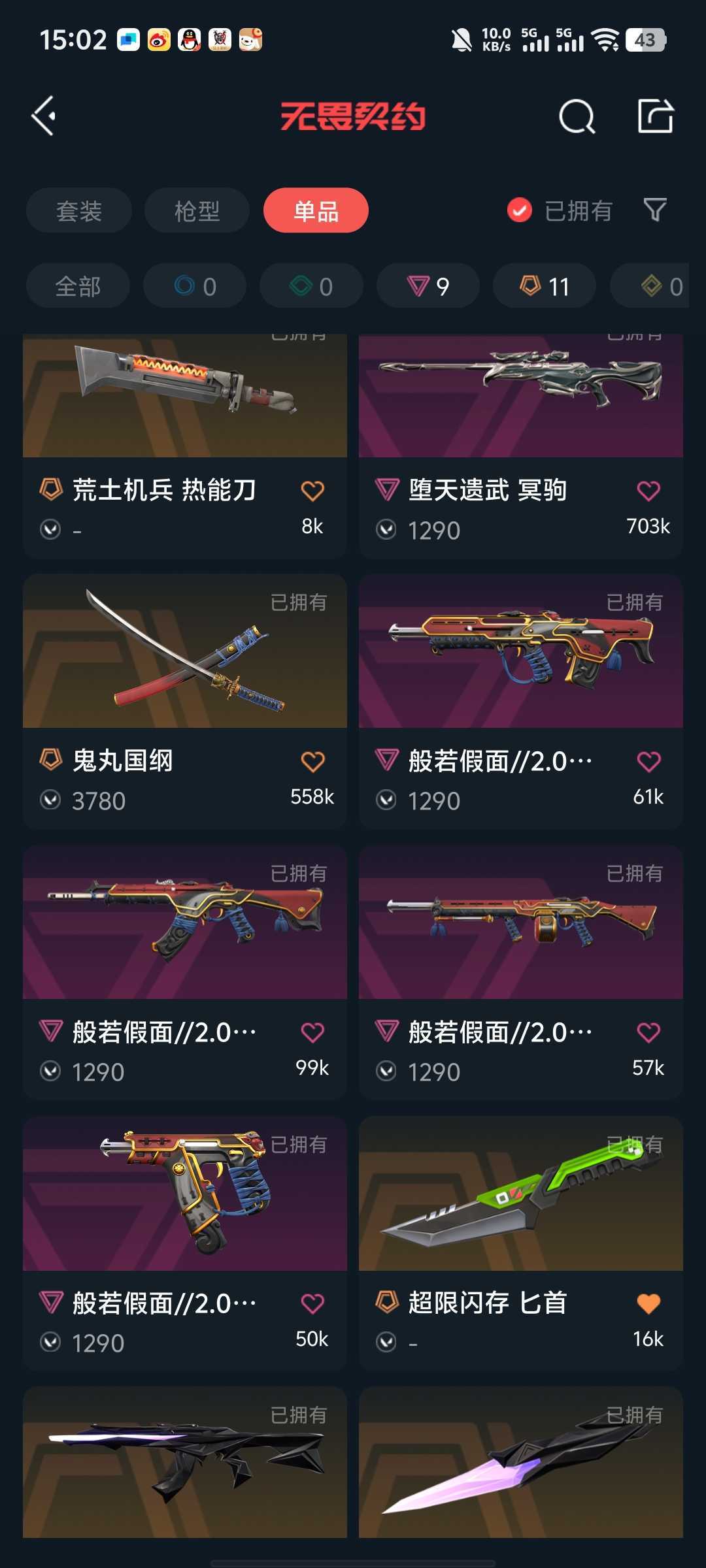Select the 全部 rarity chip
706x1568 pixels.
coord(78,286)
